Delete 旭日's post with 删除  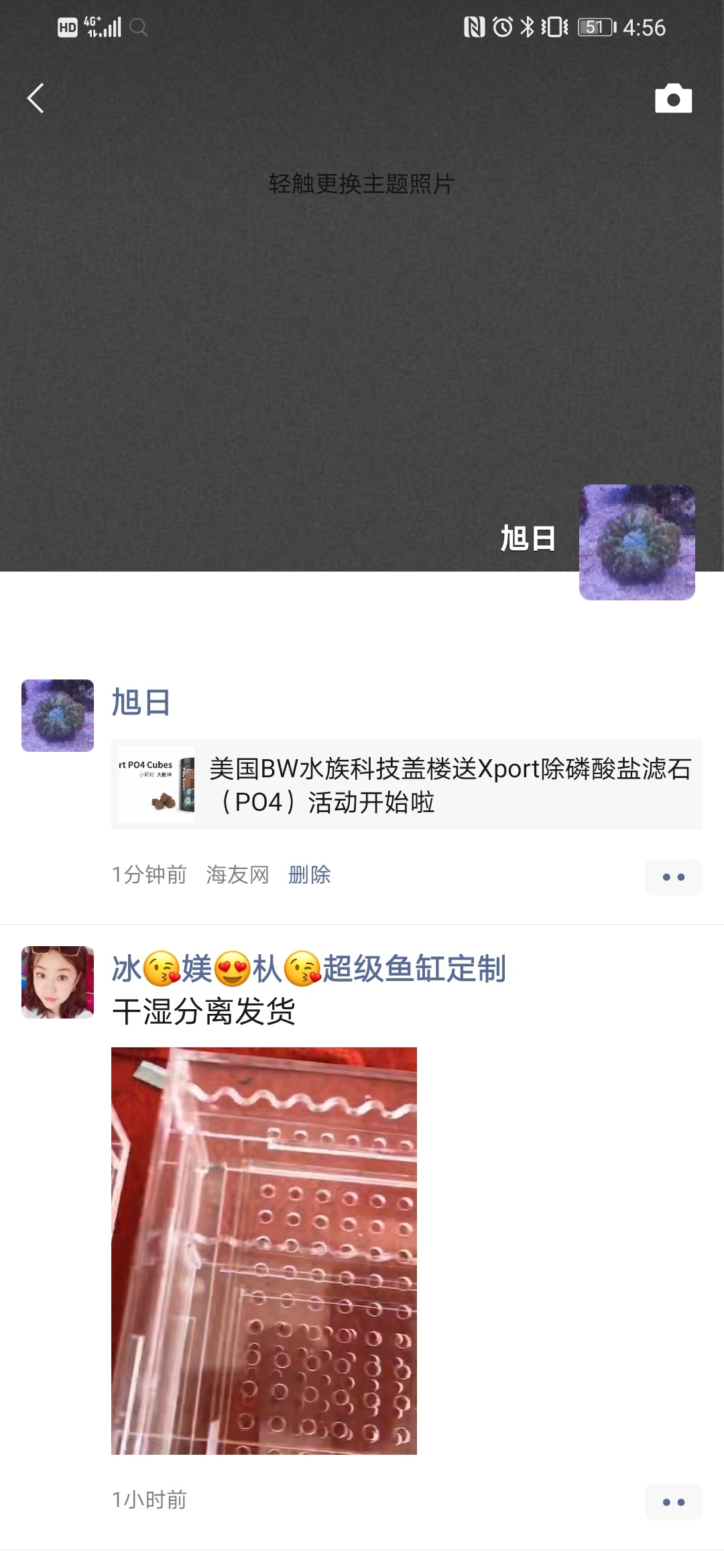click(x=309, y=874)
